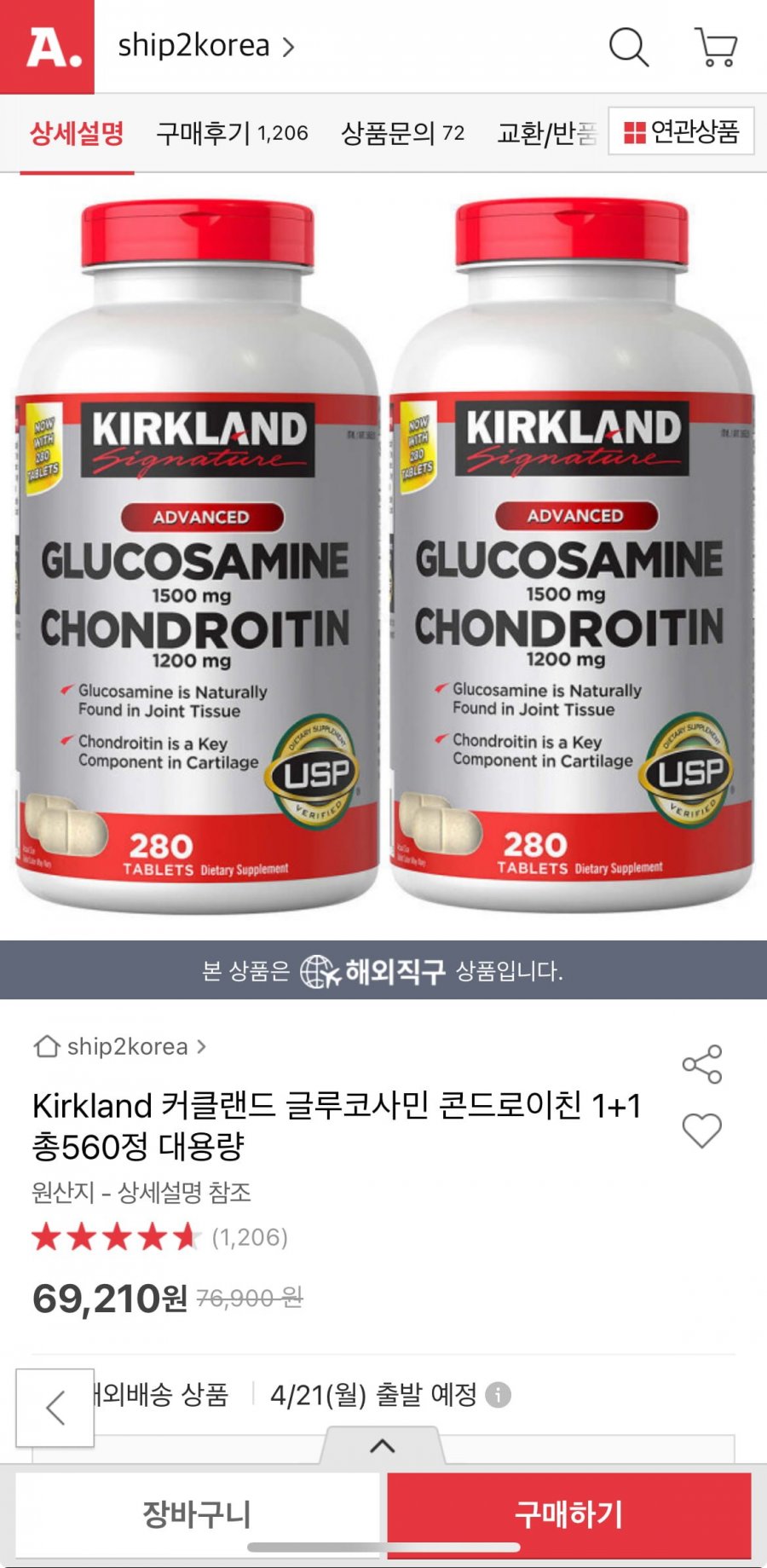Expand the bottom purchase options panel
The height and width of the screenshot is (1568, 767).
click(x=383, y=1446)
